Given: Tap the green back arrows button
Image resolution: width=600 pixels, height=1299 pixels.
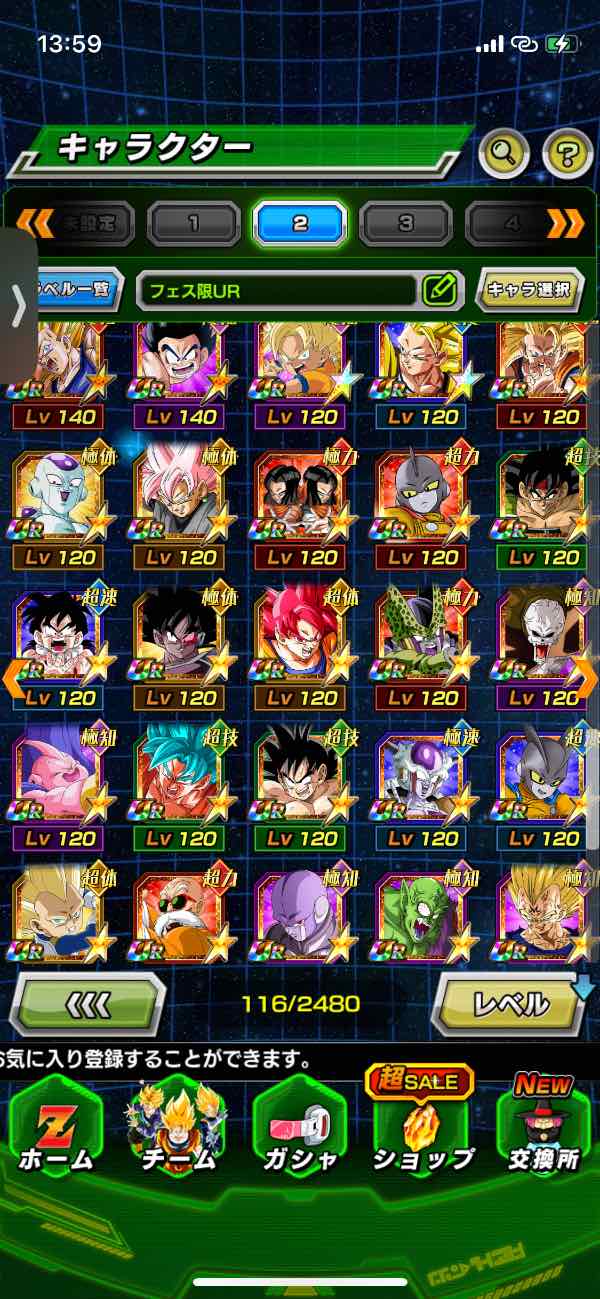Looking at the screenshot, I should click(x=88, y=1003).
